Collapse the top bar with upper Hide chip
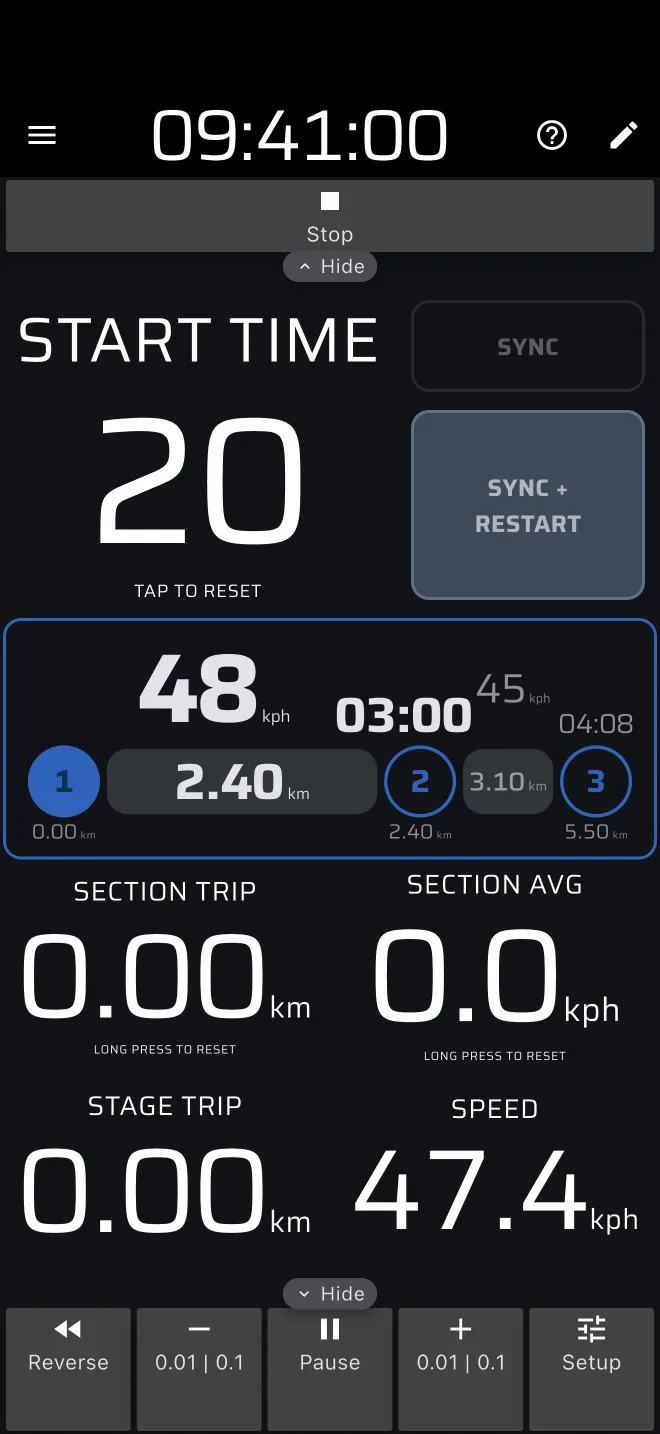The height and width of the screenshot is (1434, 660). click(330, 267)
